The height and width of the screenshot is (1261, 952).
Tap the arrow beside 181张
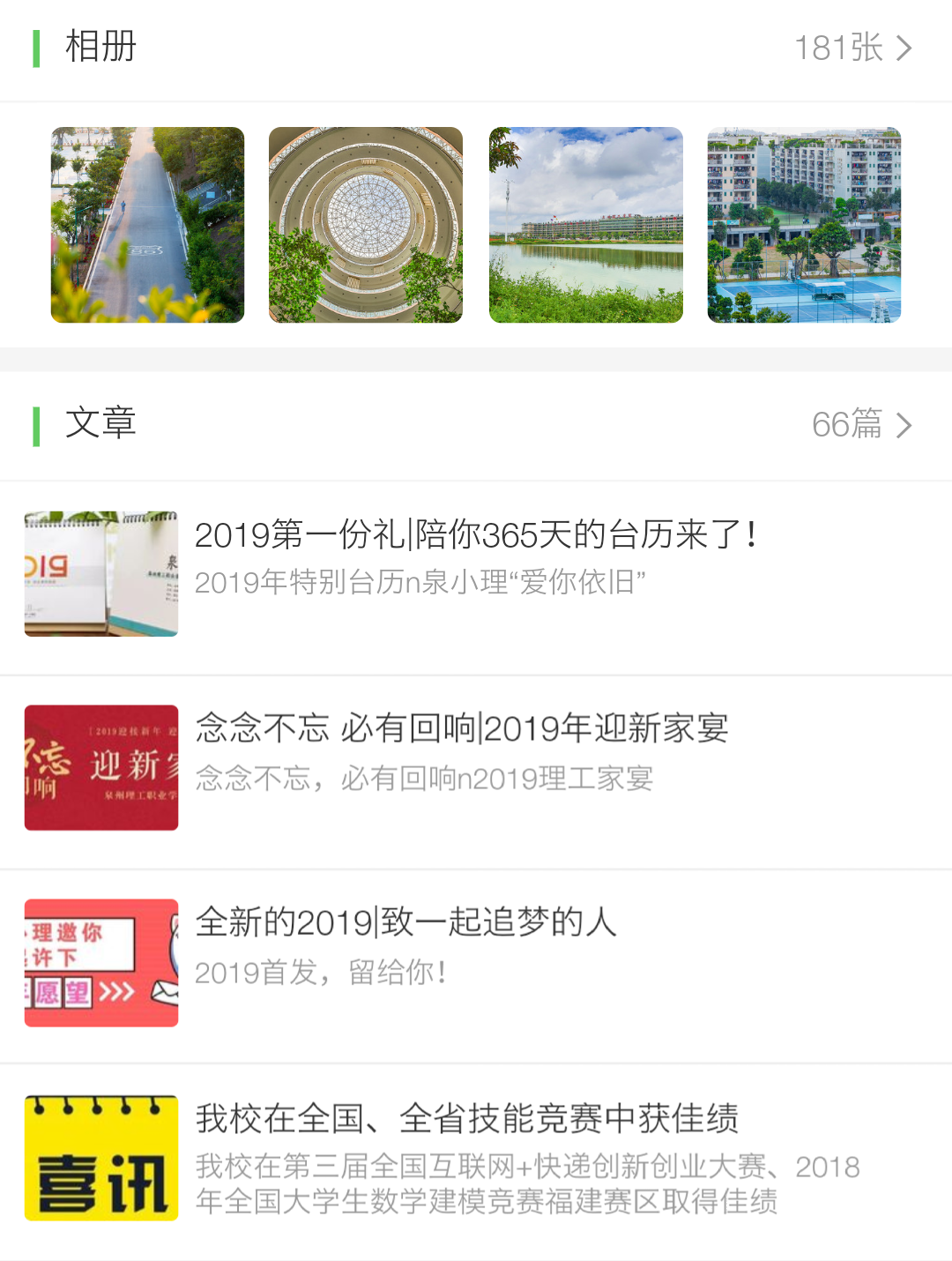coord(902,48)
